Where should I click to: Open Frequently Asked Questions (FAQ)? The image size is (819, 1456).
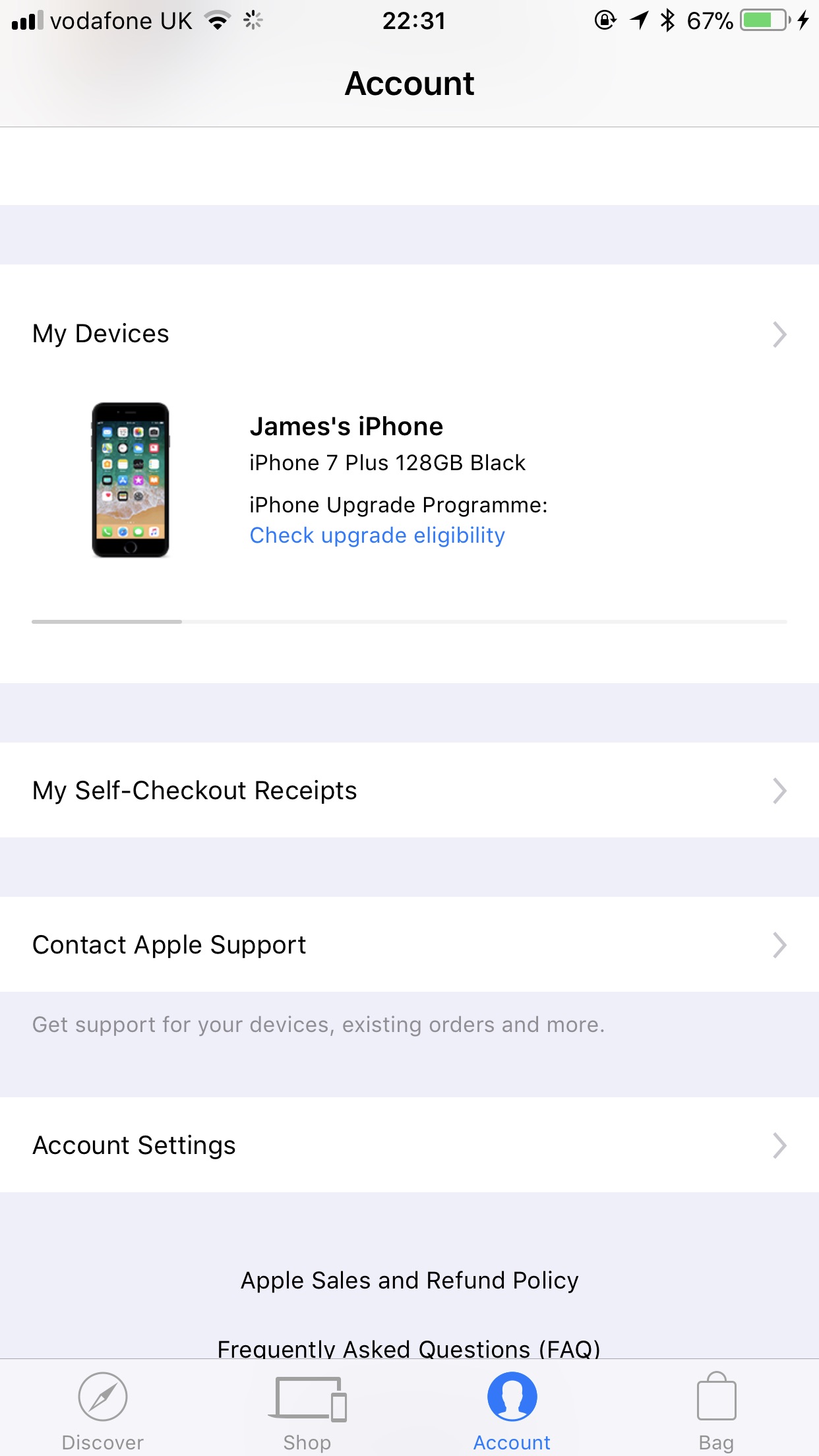pyautogui.click(x=409, y=1348)
